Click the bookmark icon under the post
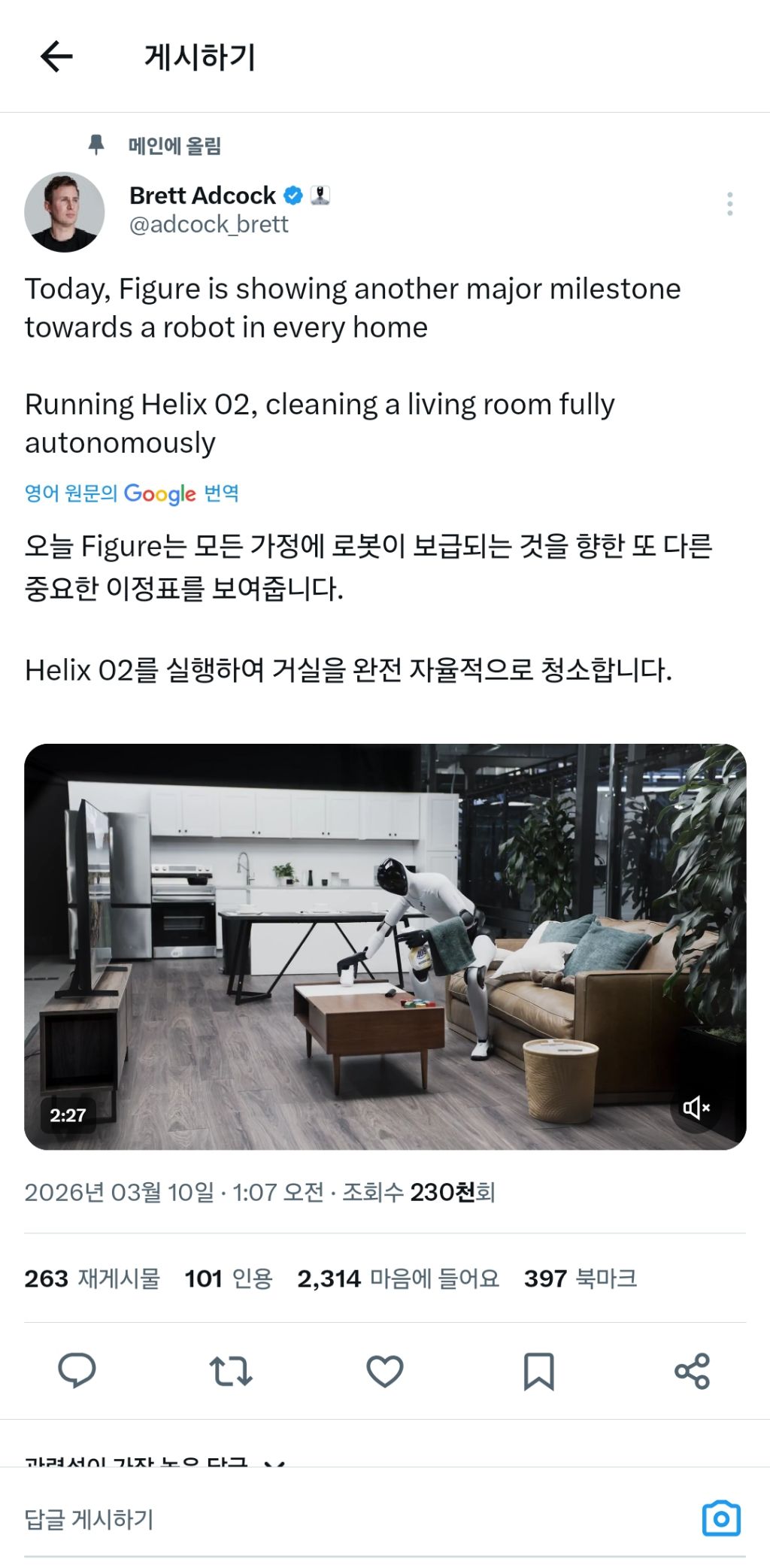Image resolution: width=770 pixels, height=1568 pixels. point(539,1370)
